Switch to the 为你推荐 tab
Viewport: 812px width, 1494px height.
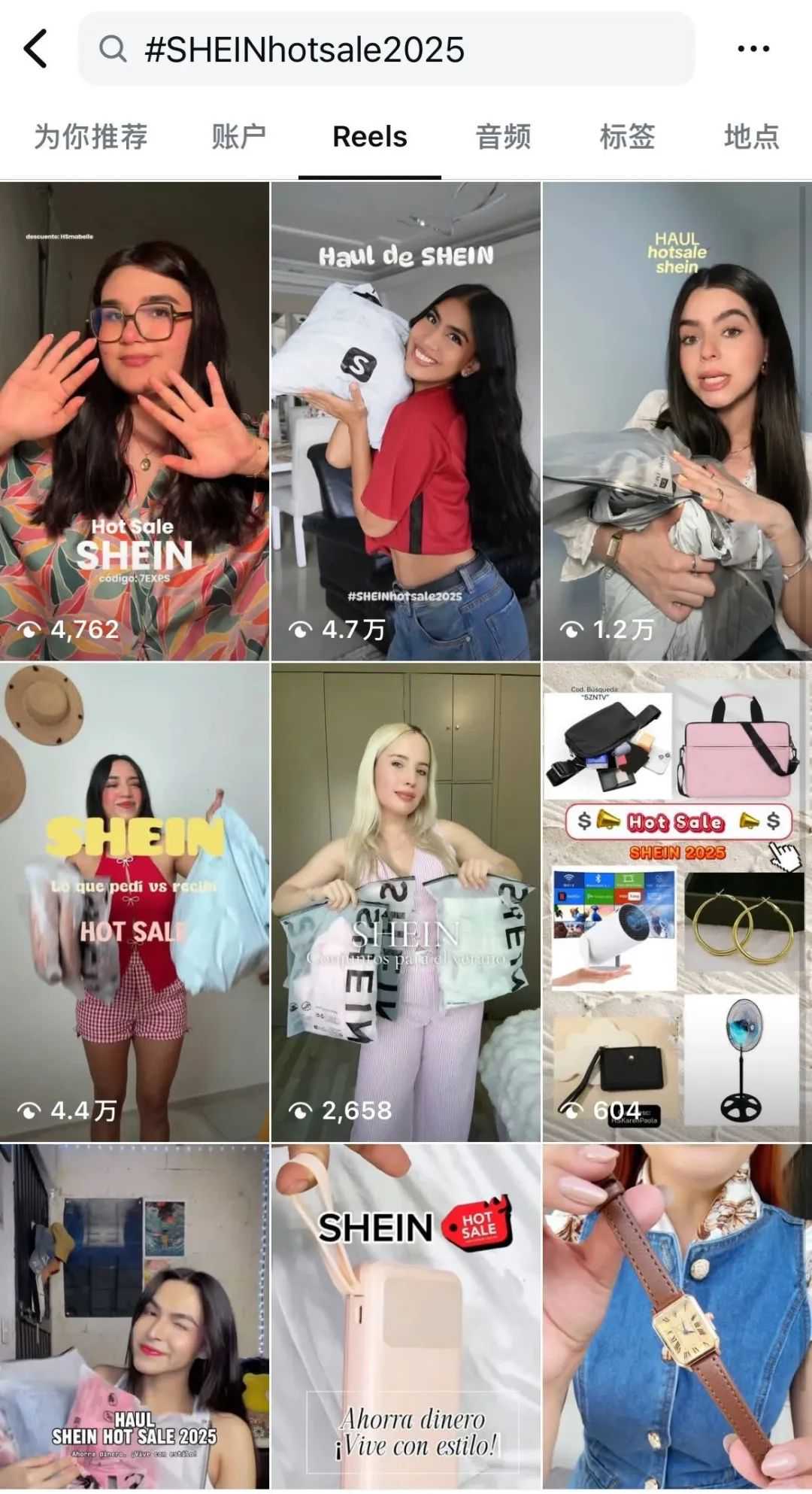(x=91, y=137)
